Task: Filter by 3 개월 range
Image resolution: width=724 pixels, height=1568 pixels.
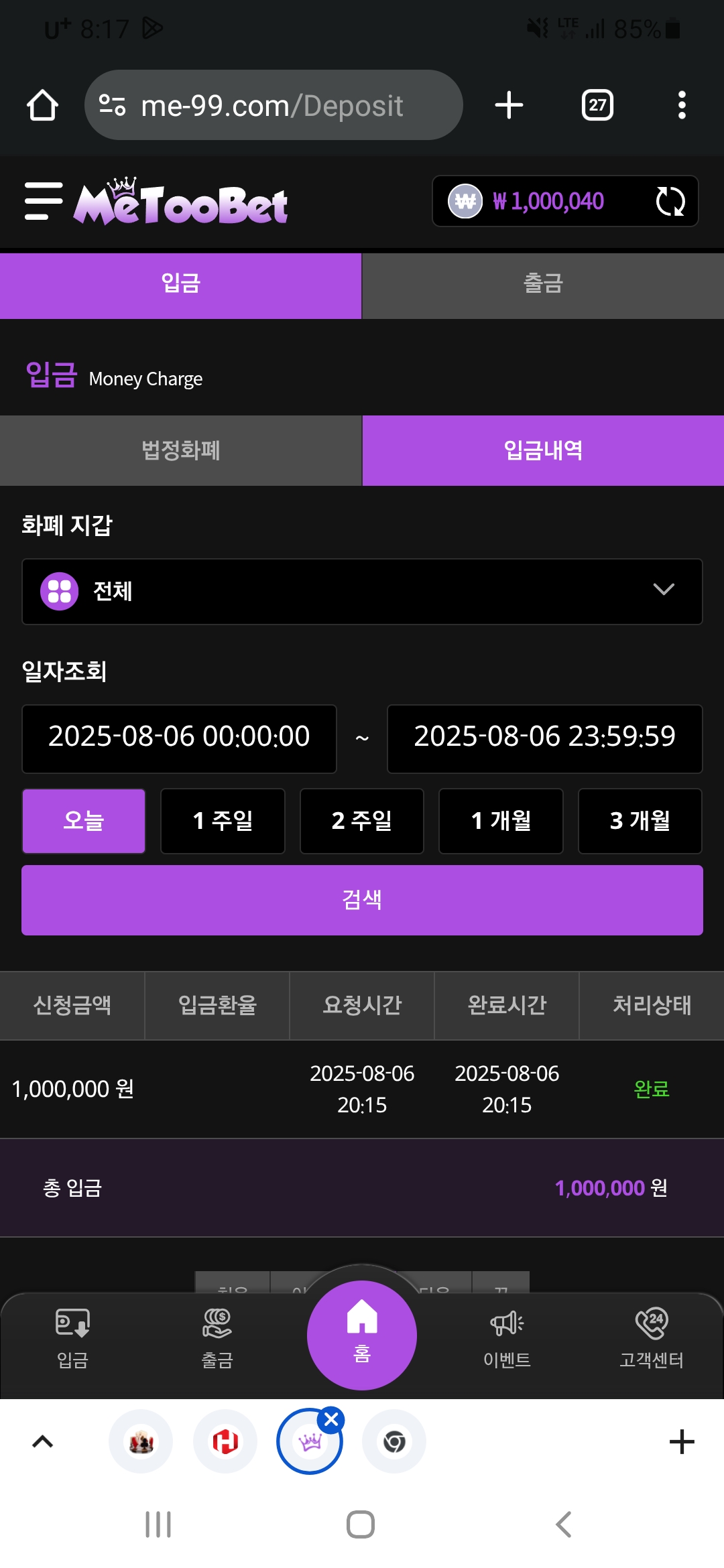Action: pyautogui.click(x=640, y=821)
